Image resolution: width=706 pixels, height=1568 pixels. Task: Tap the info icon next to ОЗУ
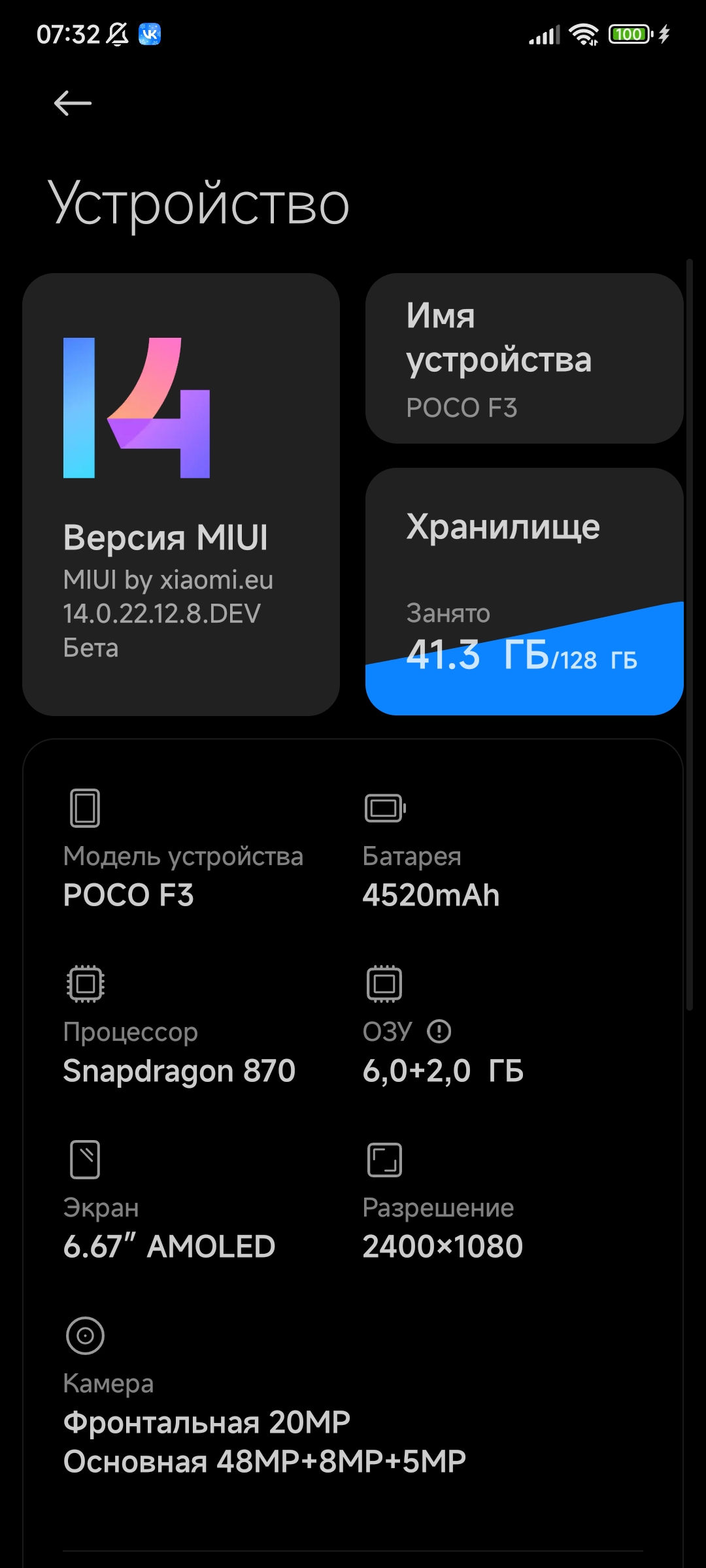(439, 1032)
